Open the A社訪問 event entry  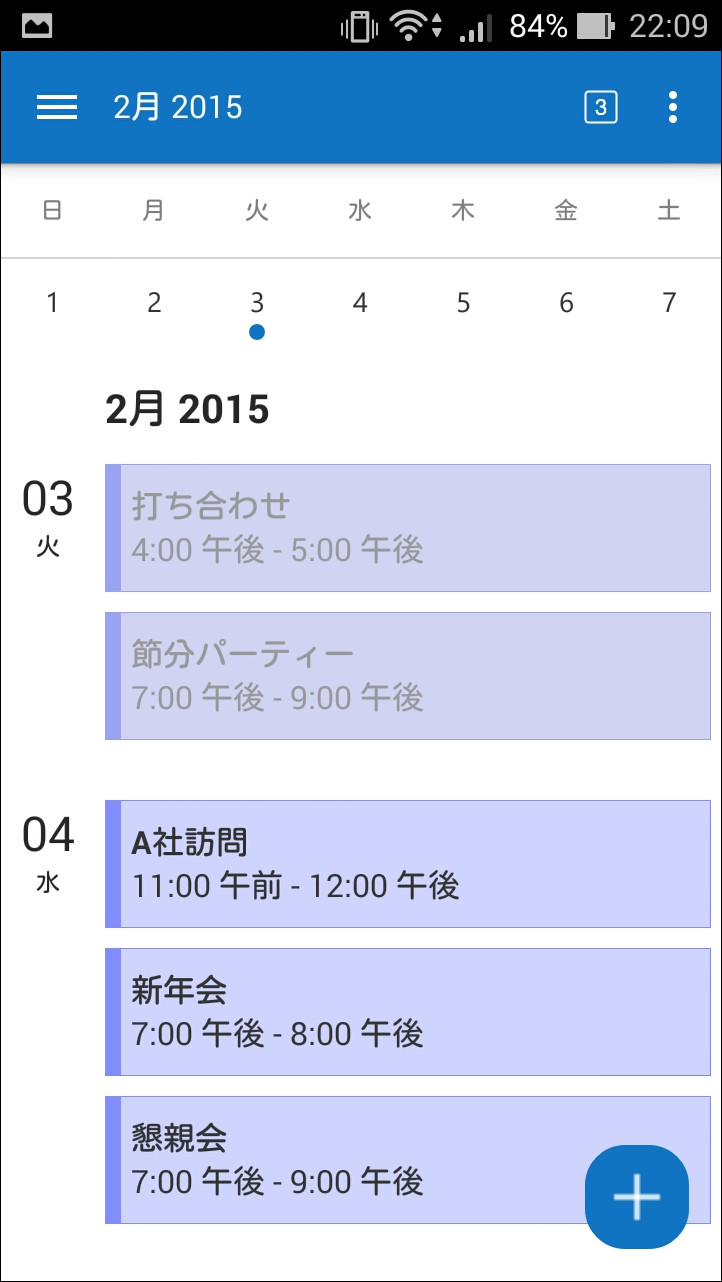[400, 863]
